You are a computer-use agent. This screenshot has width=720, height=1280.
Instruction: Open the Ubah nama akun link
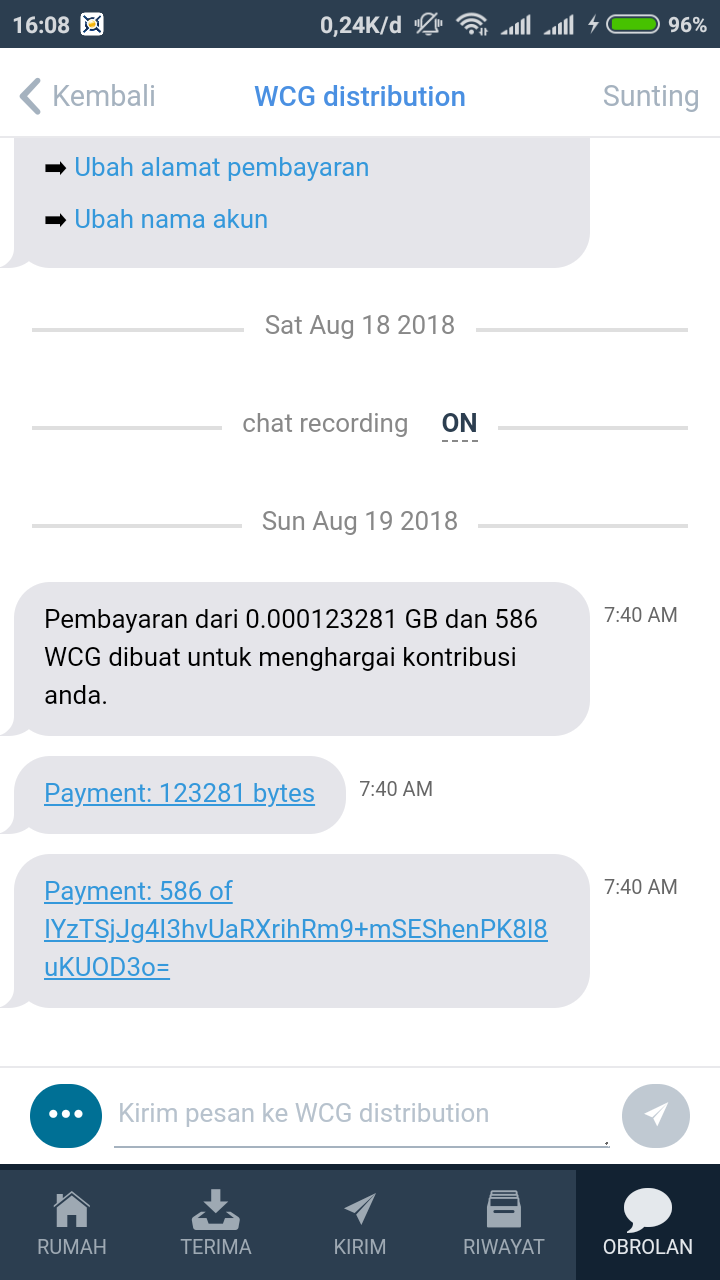click(171, 219)
